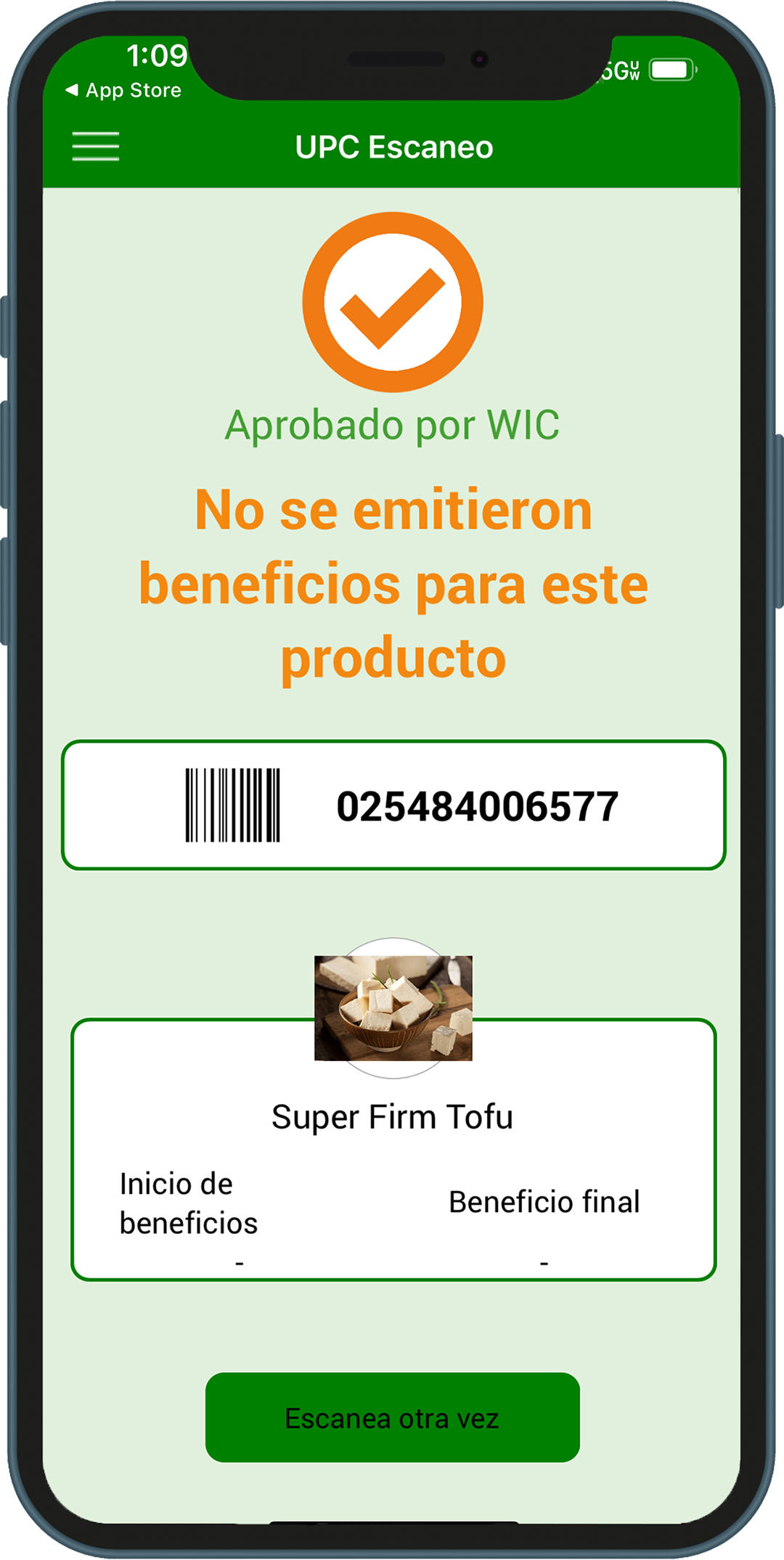Tap the battery indicator in the status bar
This screenshot has height=1560, width=784.
pos(671,70)
